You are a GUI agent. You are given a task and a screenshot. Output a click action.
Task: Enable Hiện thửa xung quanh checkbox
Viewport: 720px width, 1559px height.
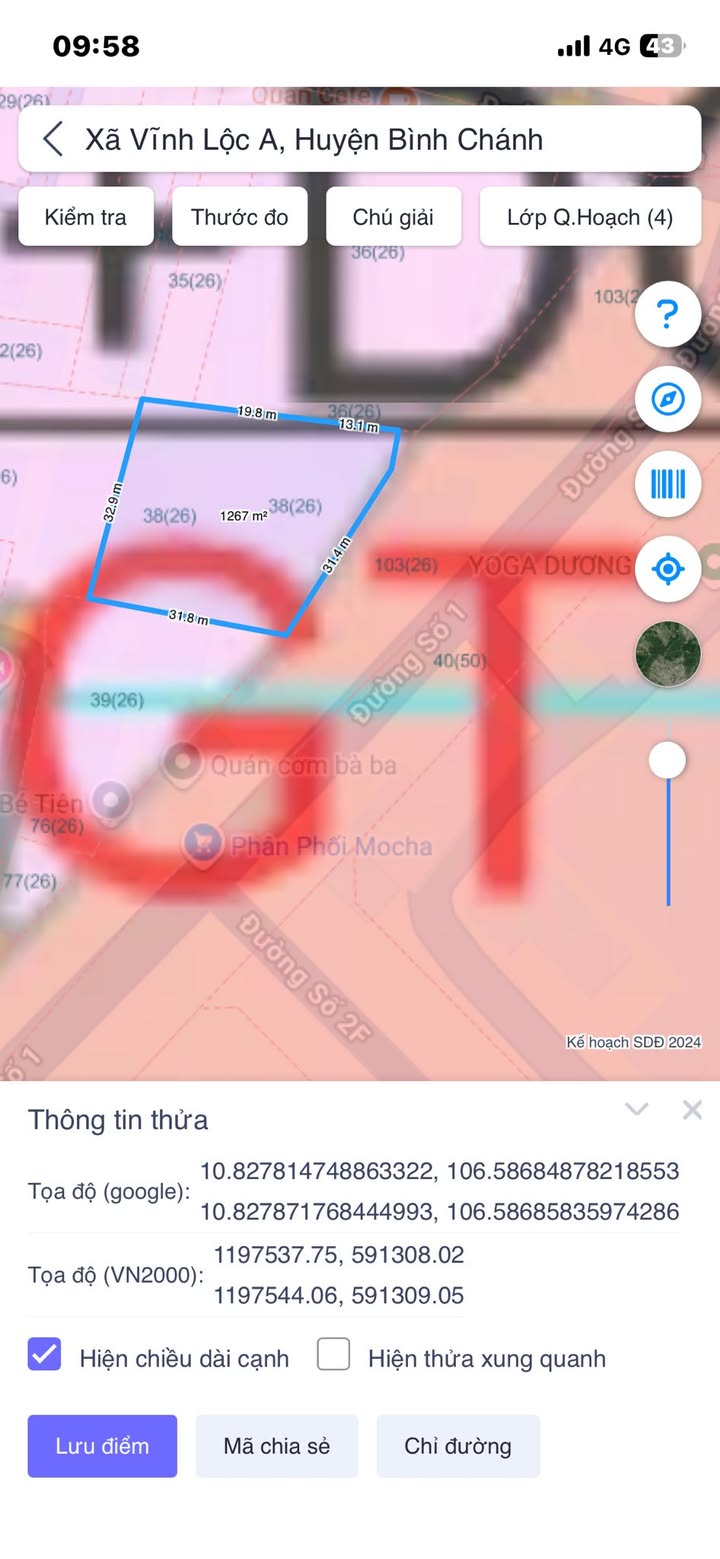(x=333, y=1354)
